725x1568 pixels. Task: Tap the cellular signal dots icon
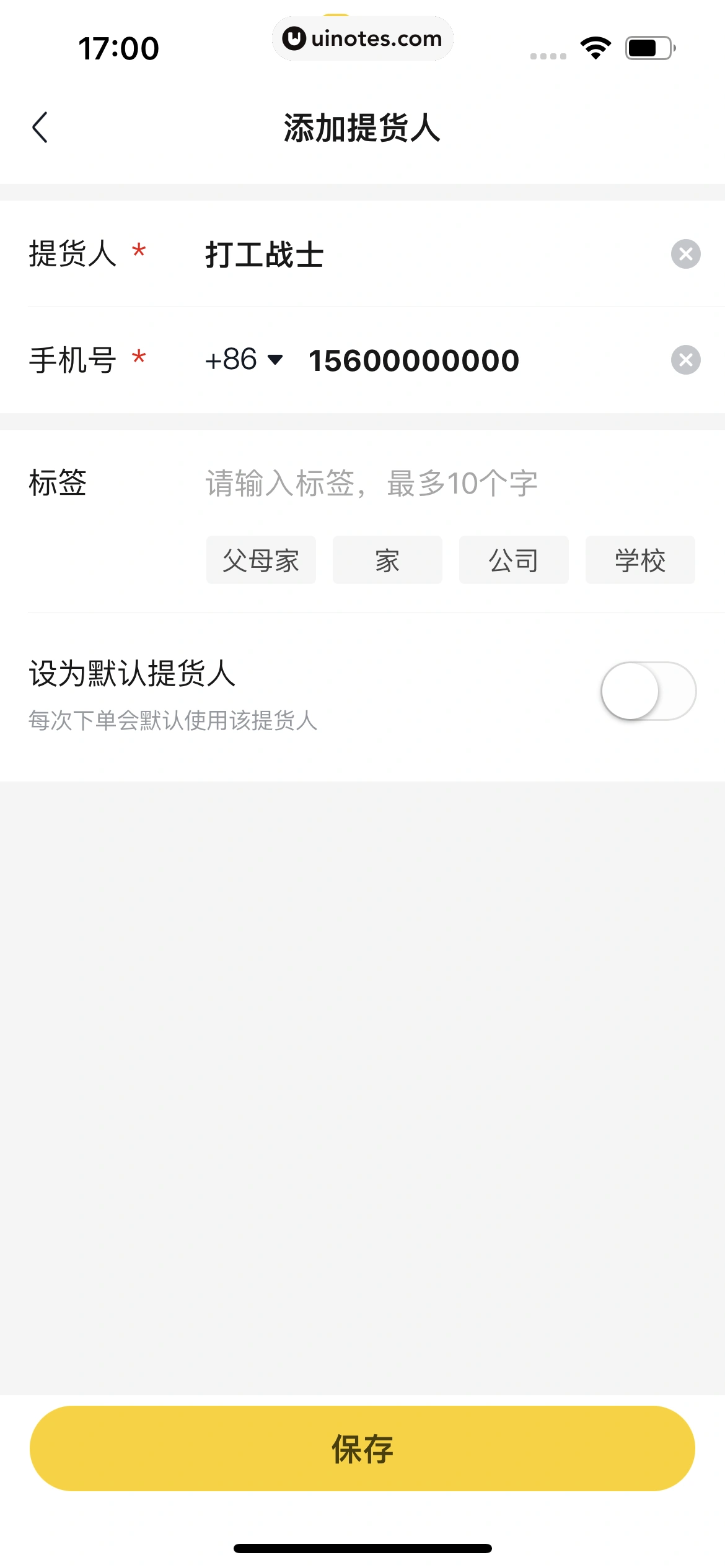tap(548, 56)
